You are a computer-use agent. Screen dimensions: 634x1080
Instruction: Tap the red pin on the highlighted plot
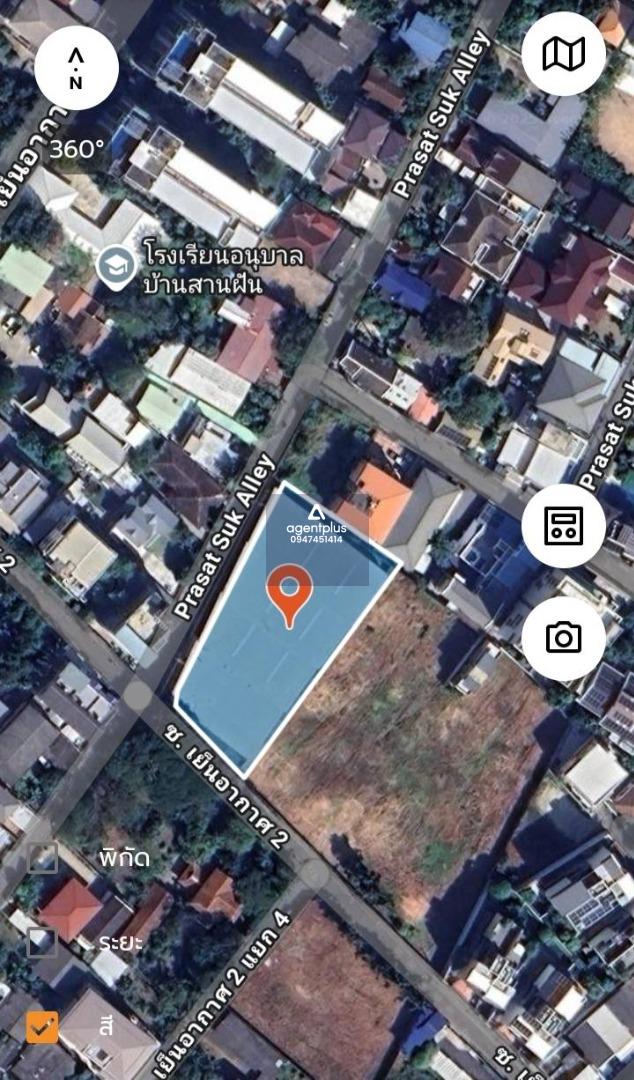click(x=290, y=592)
